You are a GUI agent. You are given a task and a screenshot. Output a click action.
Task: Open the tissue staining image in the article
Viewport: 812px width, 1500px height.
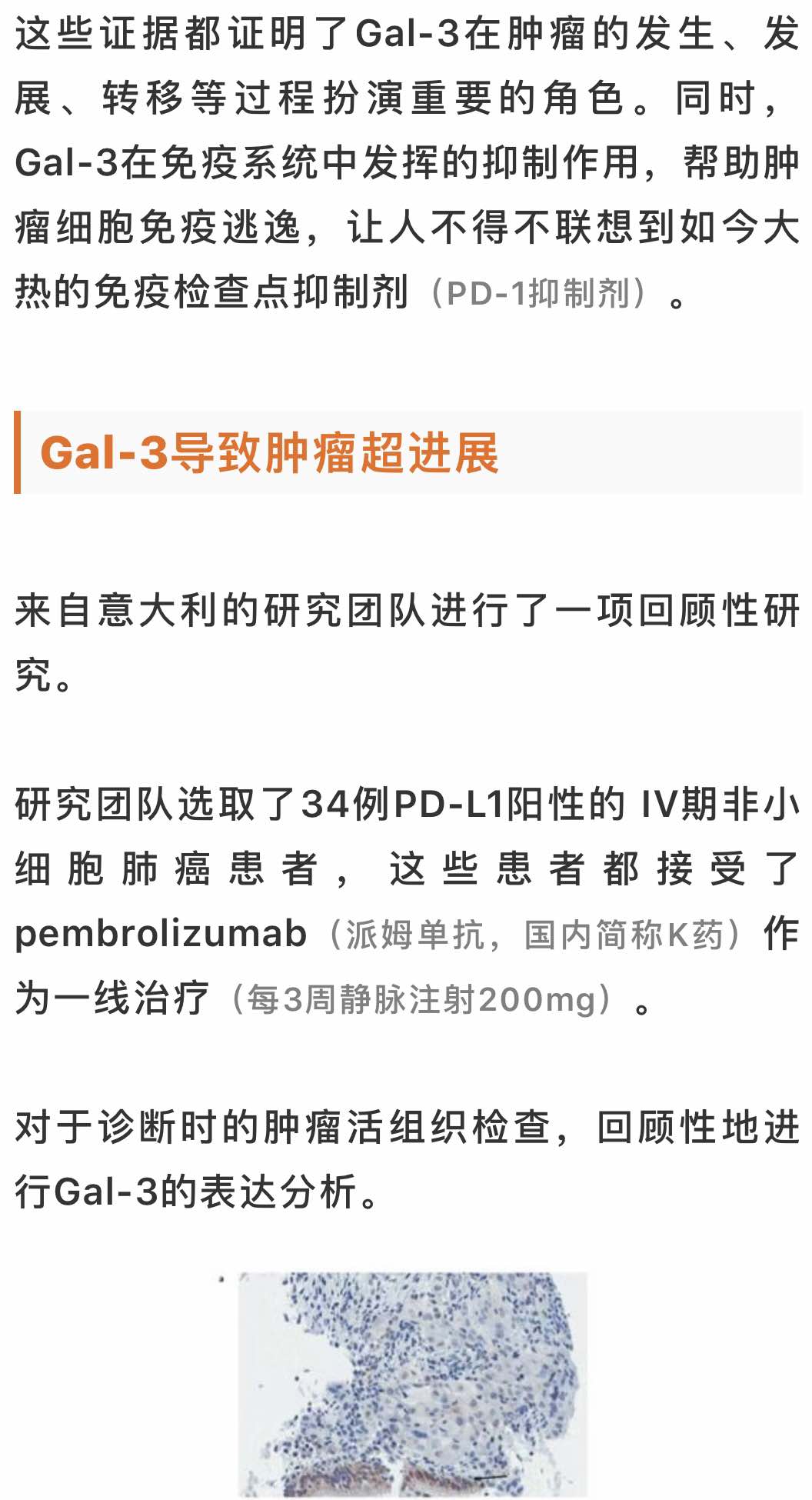click(x=411, y=1383)
